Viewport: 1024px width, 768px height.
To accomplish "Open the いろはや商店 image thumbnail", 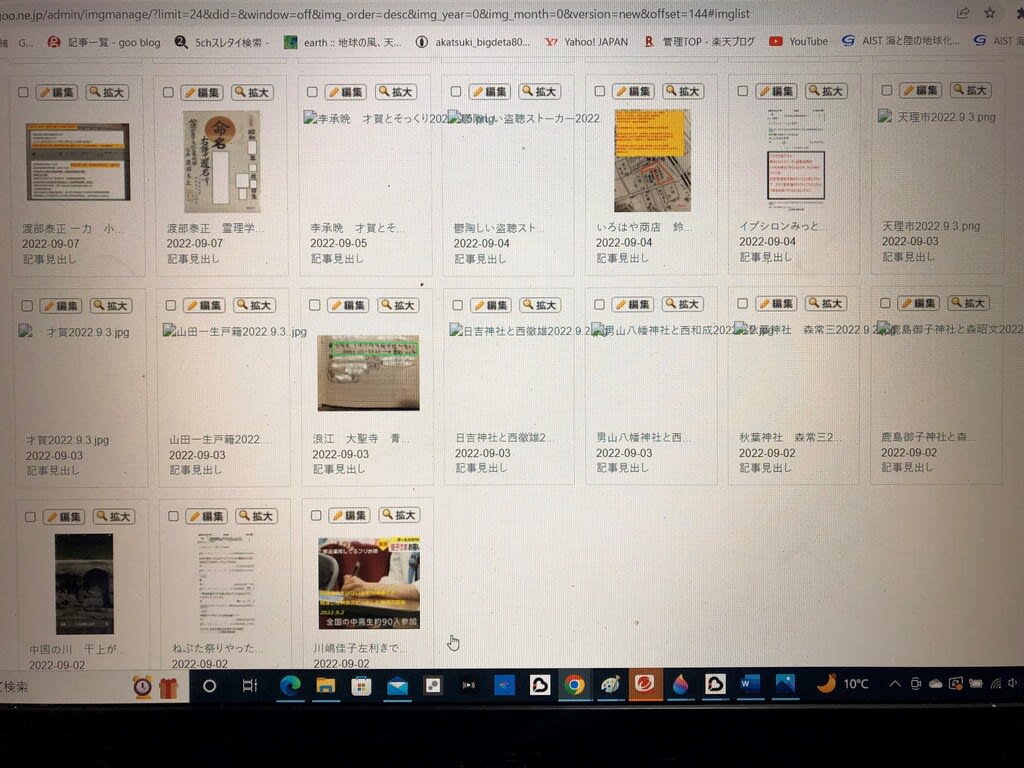I will tap(652, 160).
